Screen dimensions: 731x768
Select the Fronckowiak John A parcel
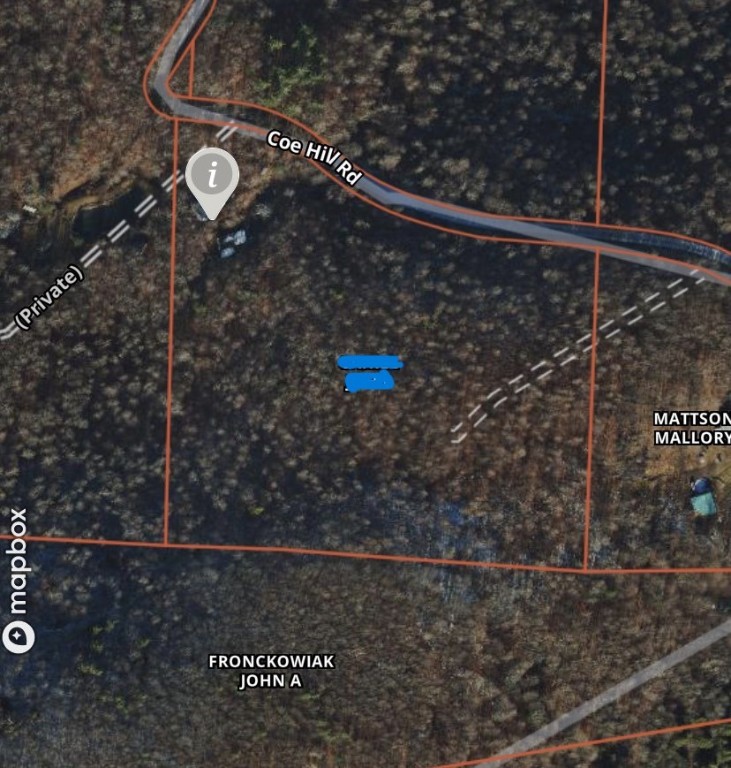pos(271,671)
